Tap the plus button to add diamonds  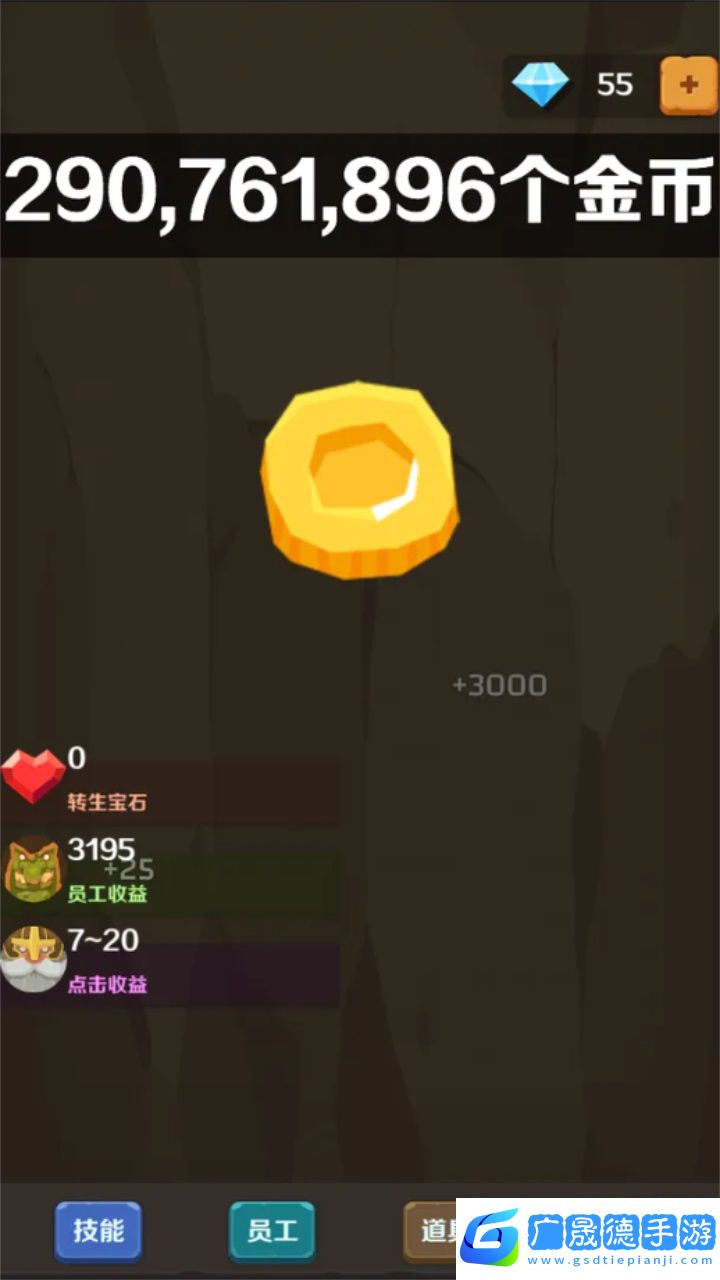click(689, 86)
